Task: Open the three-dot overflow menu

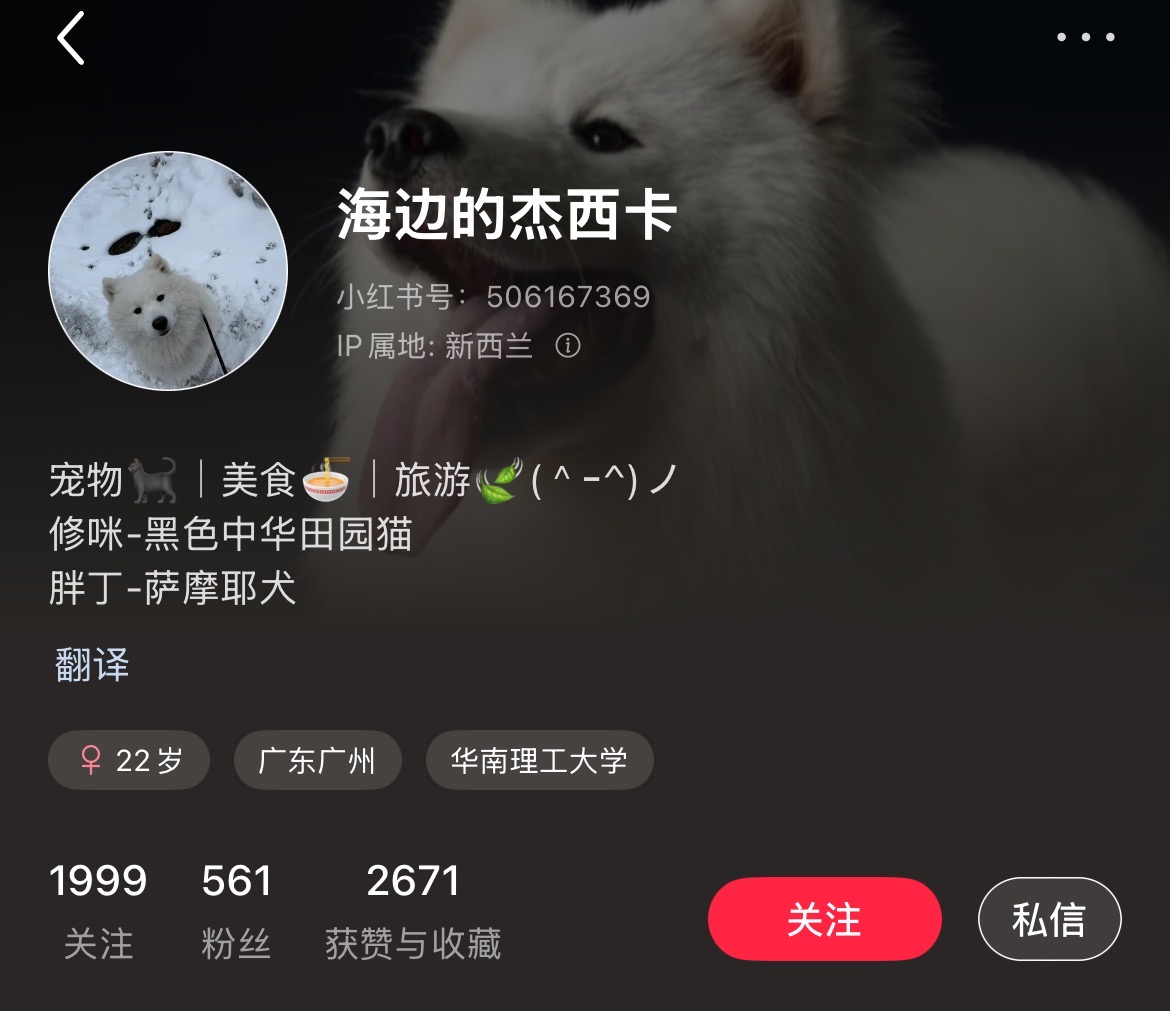Action: 1086,38
